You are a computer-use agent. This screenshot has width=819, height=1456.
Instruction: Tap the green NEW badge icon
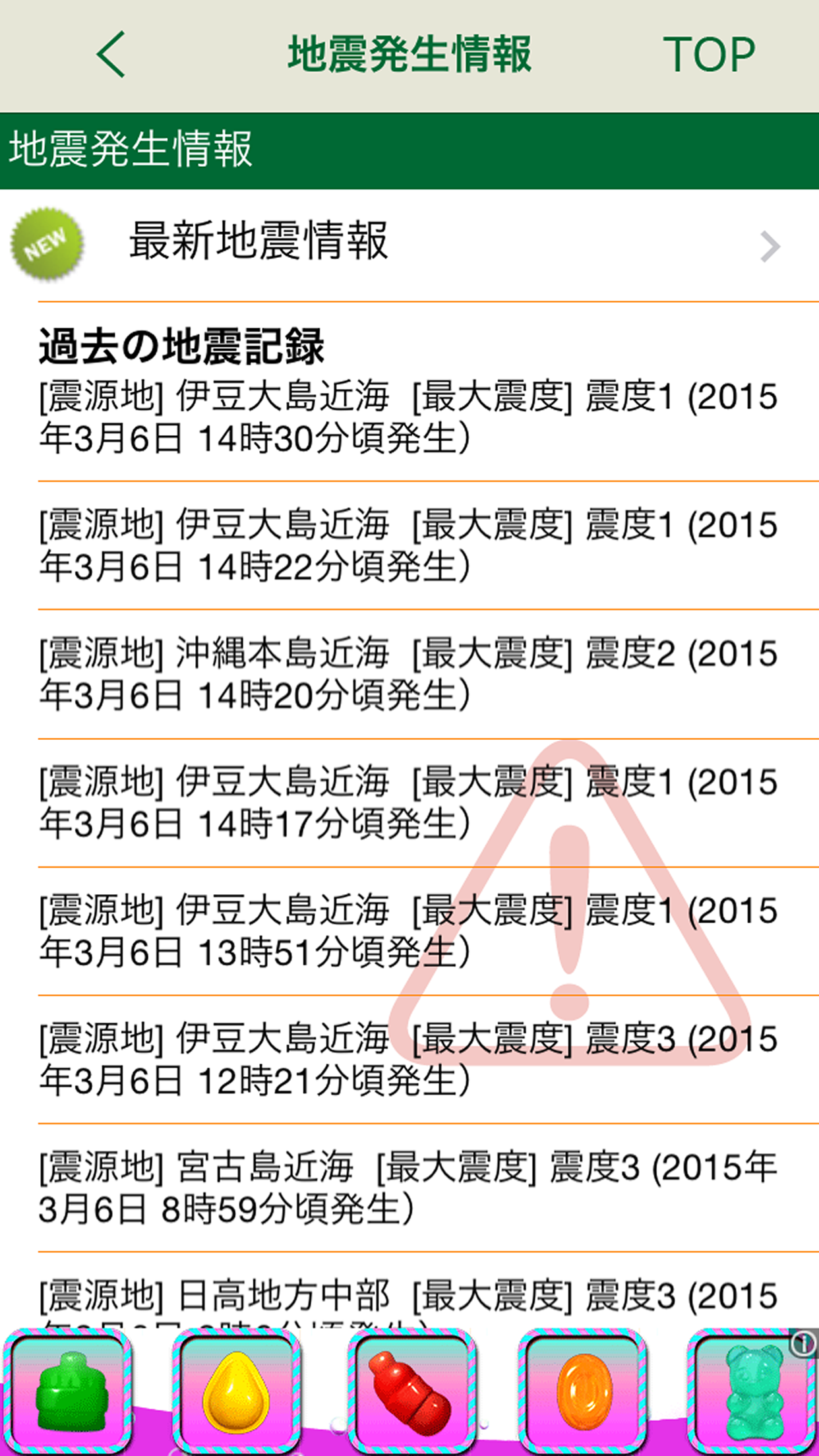47,243
